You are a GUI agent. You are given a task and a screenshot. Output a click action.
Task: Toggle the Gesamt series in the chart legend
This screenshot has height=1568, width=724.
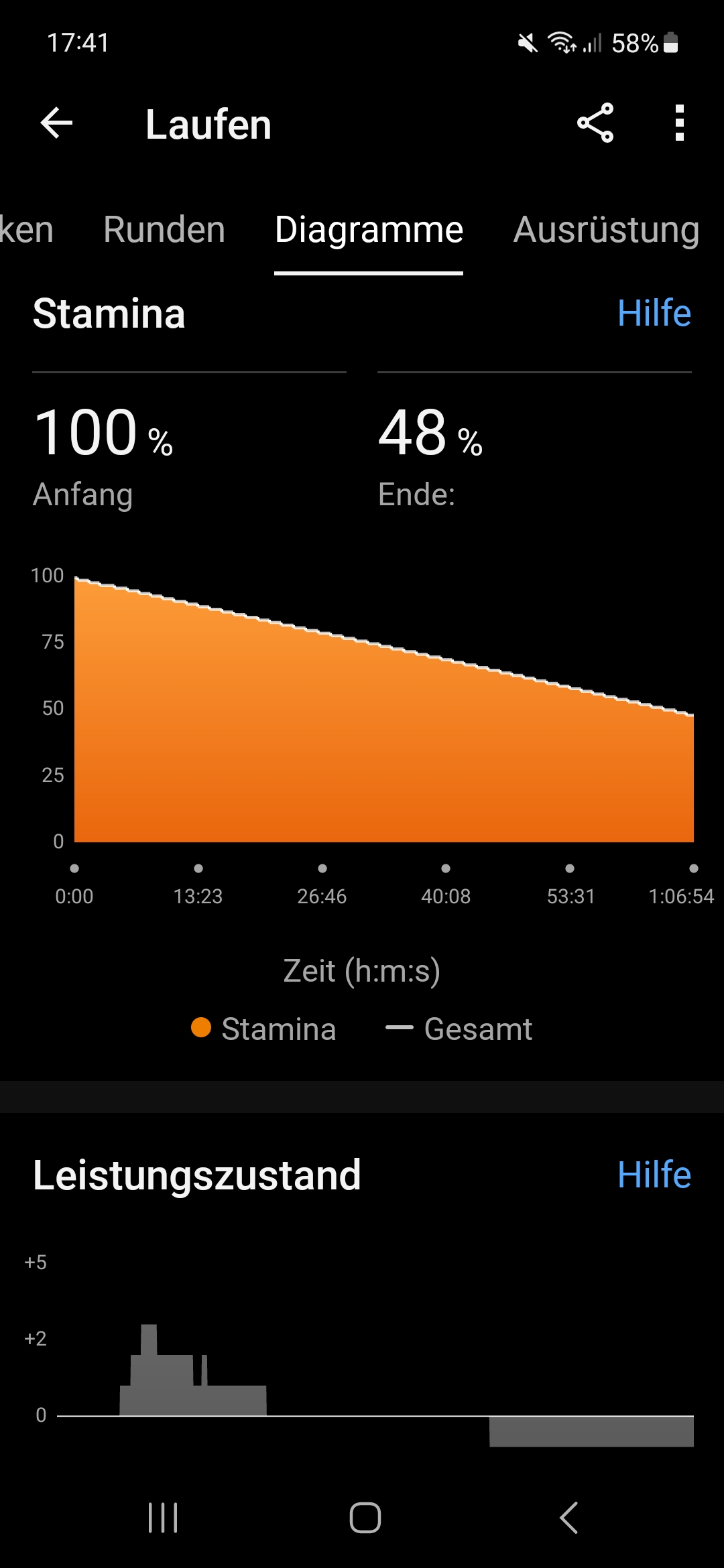[x=460, y=1029]
